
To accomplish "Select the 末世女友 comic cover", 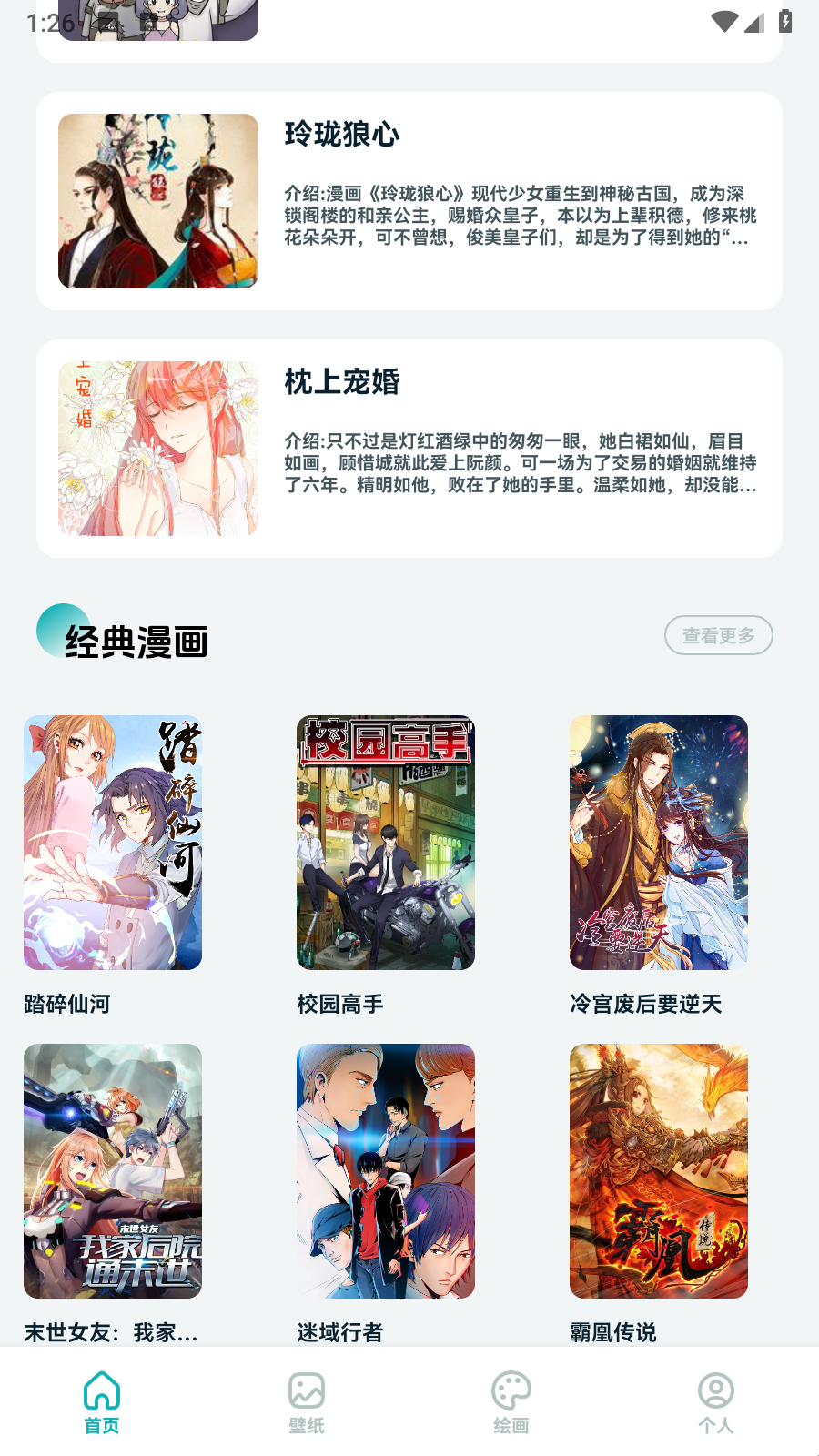I will [x=113, y=1171].
